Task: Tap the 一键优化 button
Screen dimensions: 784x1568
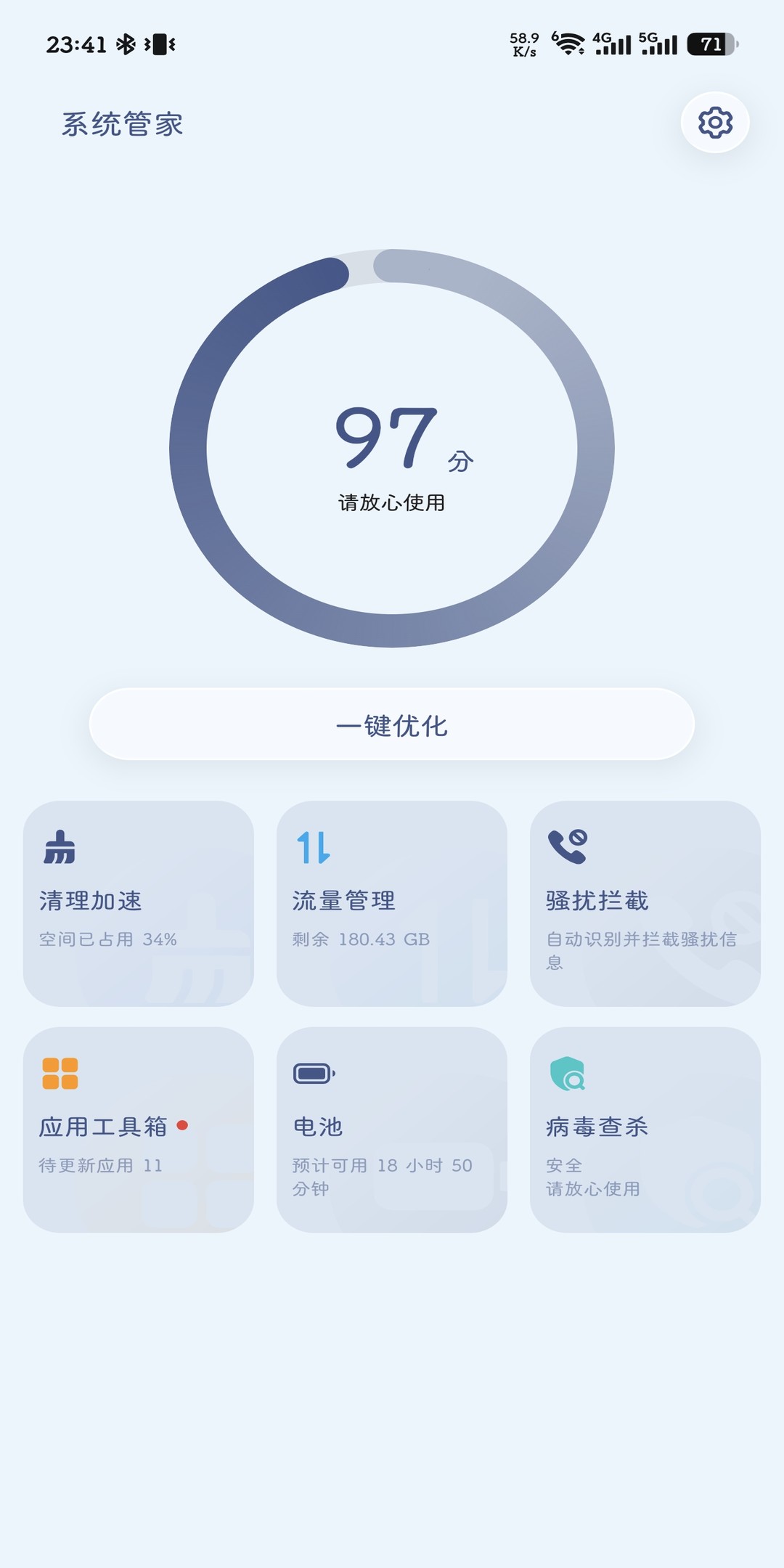Action: coord(392,724)
